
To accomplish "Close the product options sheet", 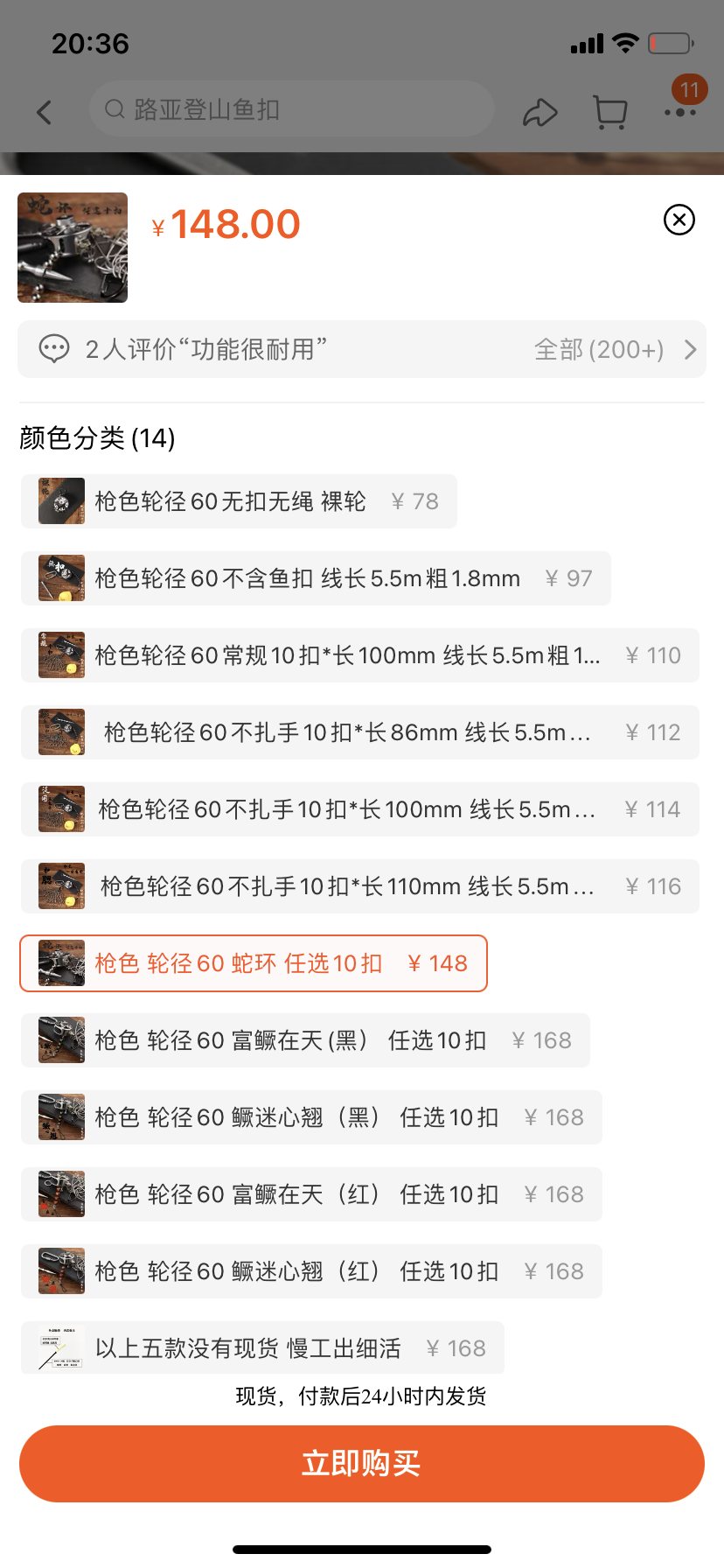I will pos(679,220).
